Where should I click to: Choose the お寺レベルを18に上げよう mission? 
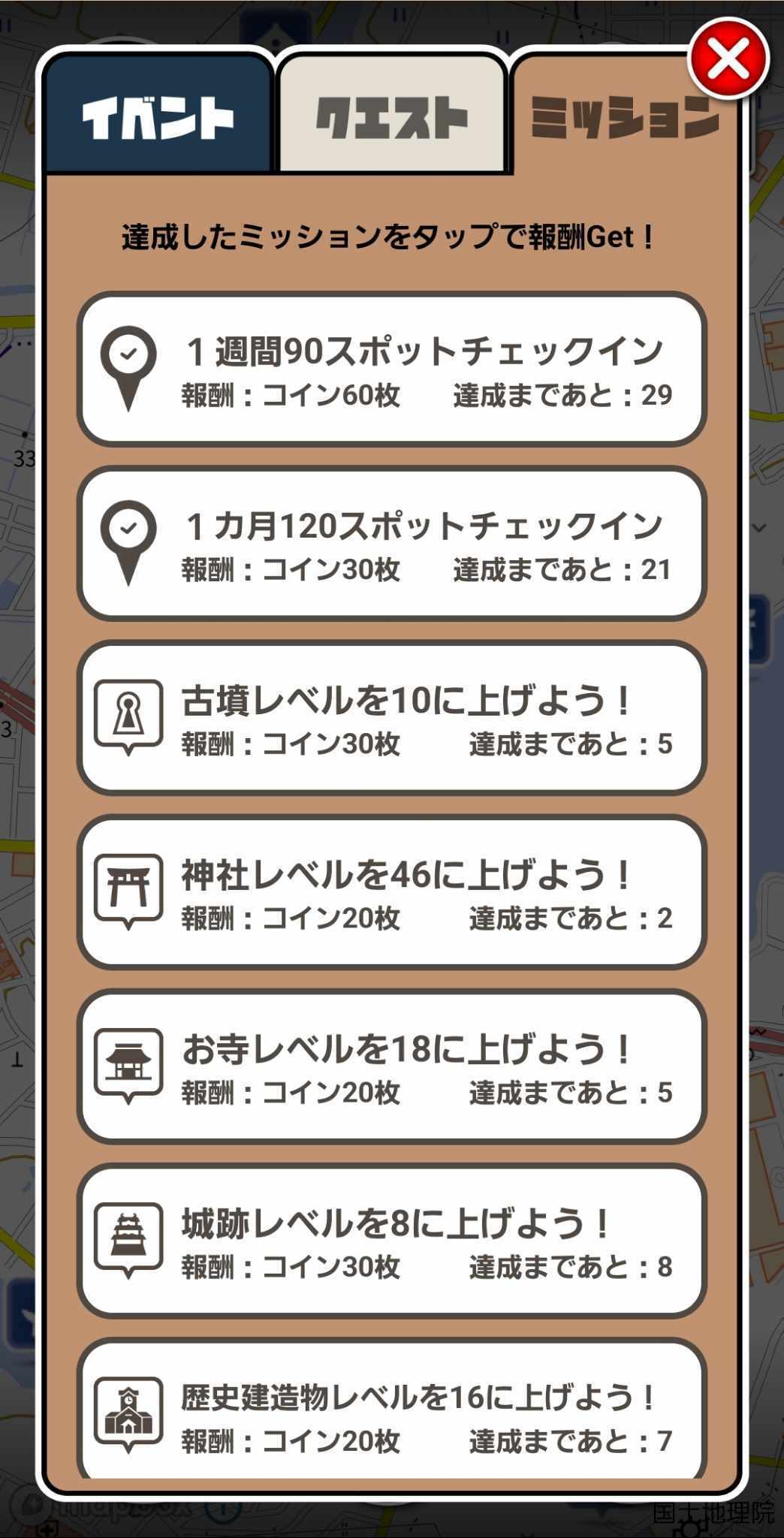(391, 1066)
